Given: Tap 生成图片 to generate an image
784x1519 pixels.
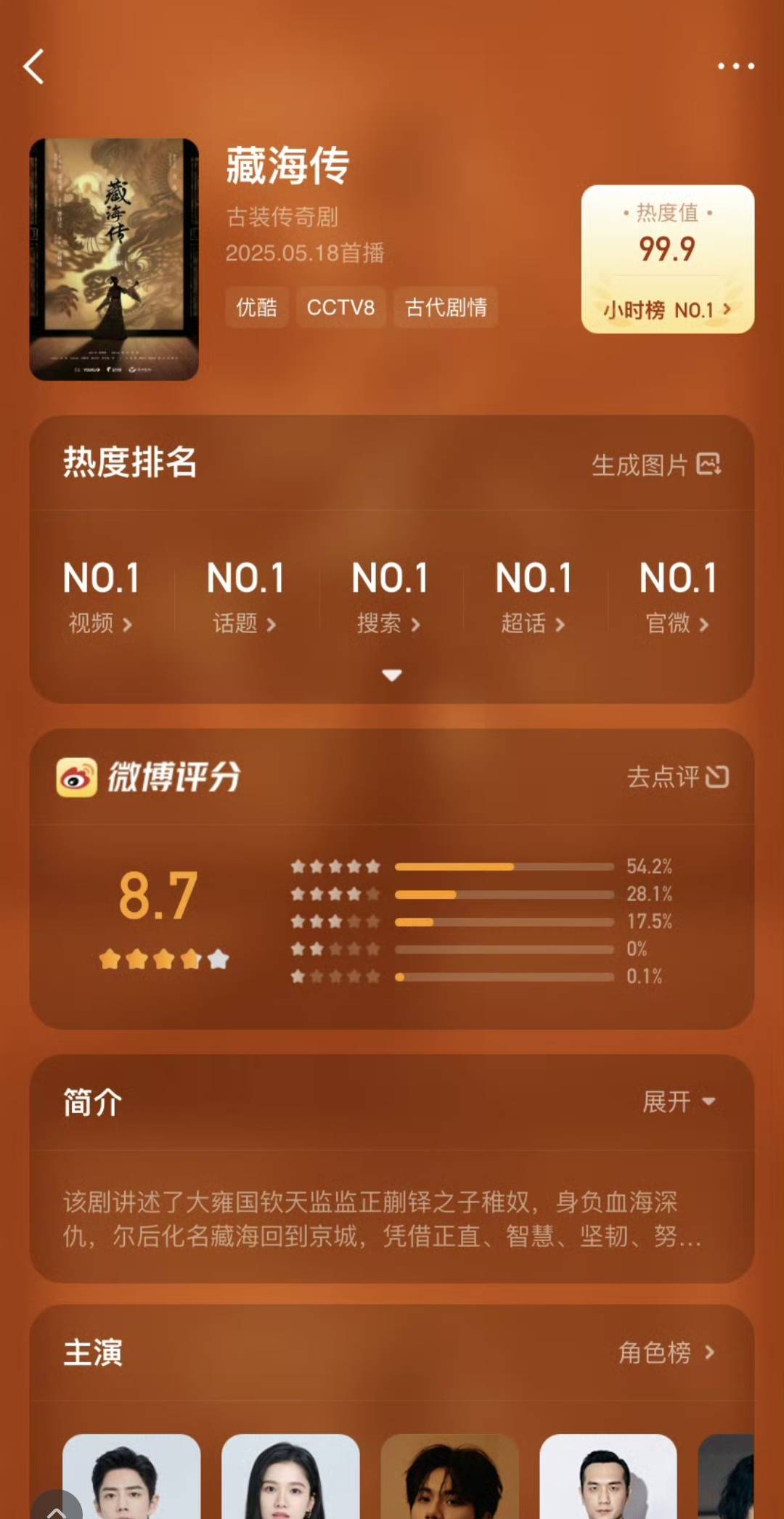Looking at the screenshot, I should pyautogui.click(x=656, y=465).
